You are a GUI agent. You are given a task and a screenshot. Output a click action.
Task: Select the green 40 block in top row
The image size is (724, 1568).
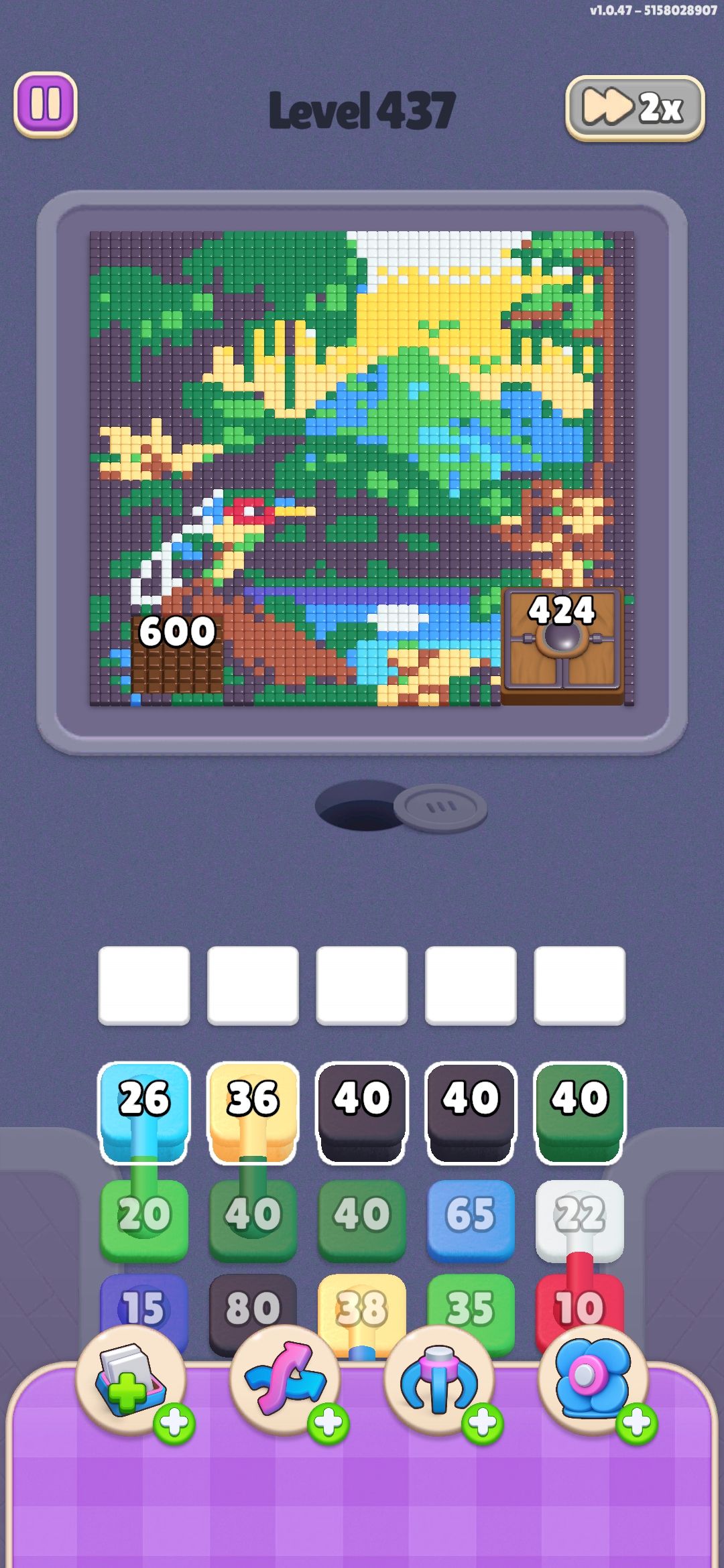tap(580, 1112)
